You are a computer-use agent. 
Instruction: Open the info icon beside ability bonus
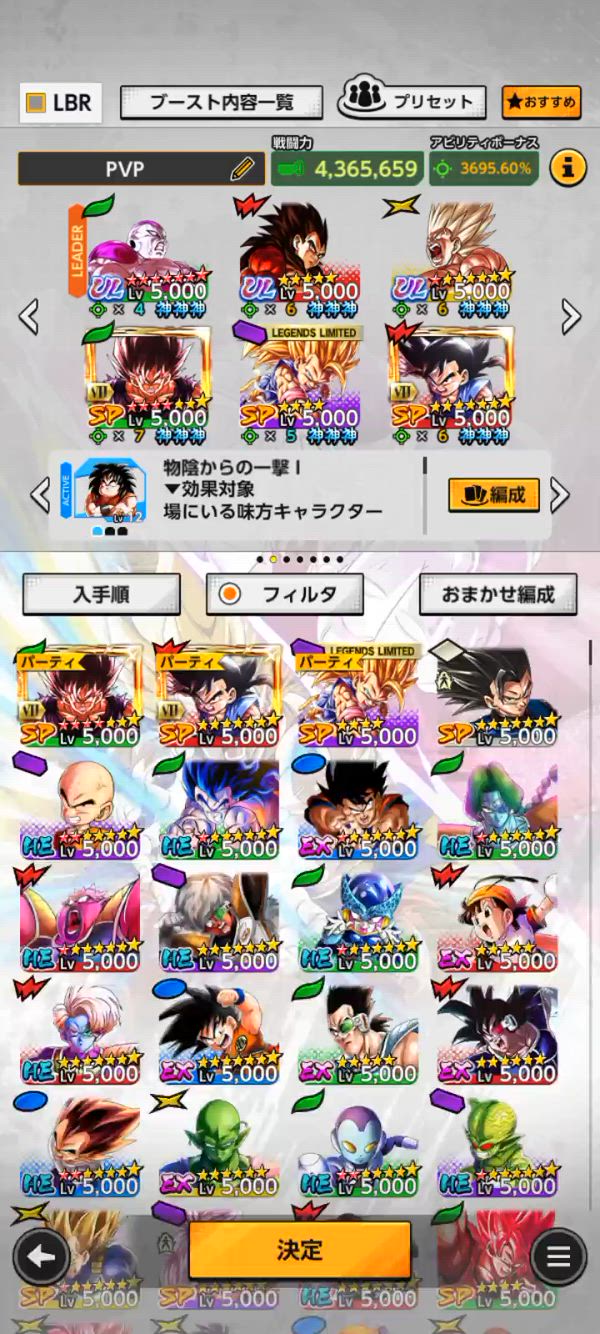point(567,168)
